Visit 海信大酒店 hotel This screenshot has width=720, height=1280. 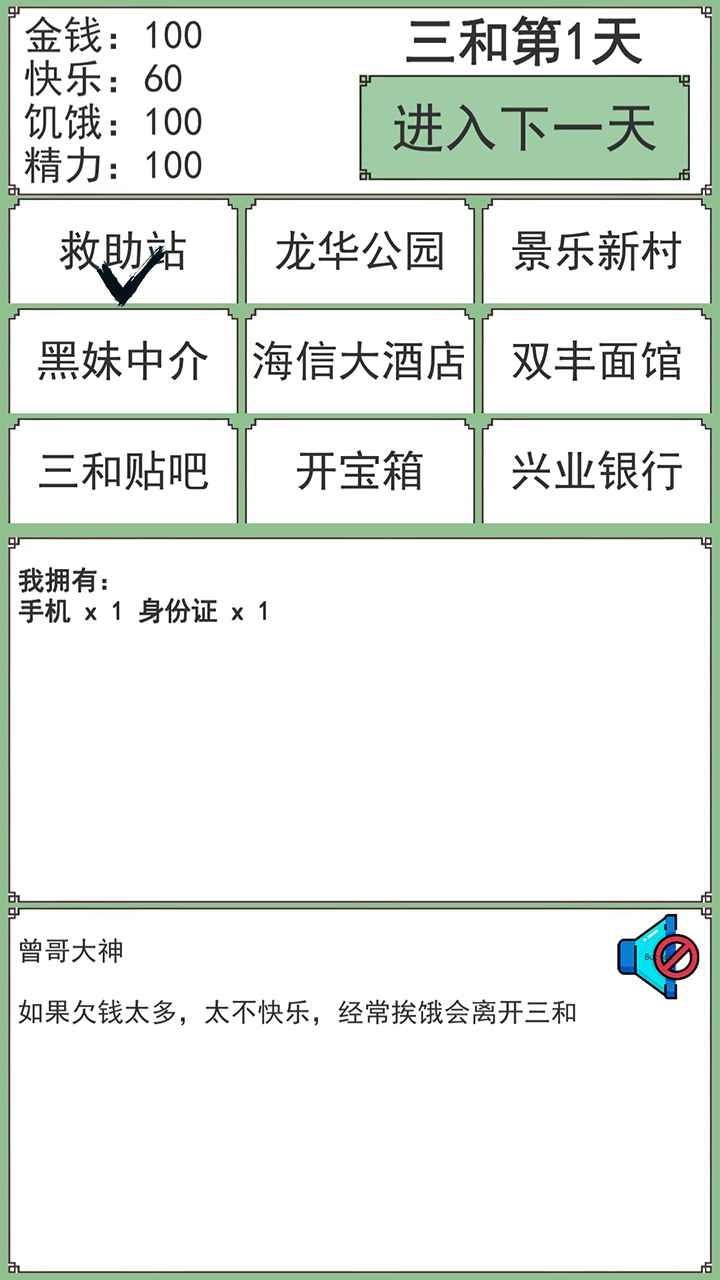358,362
